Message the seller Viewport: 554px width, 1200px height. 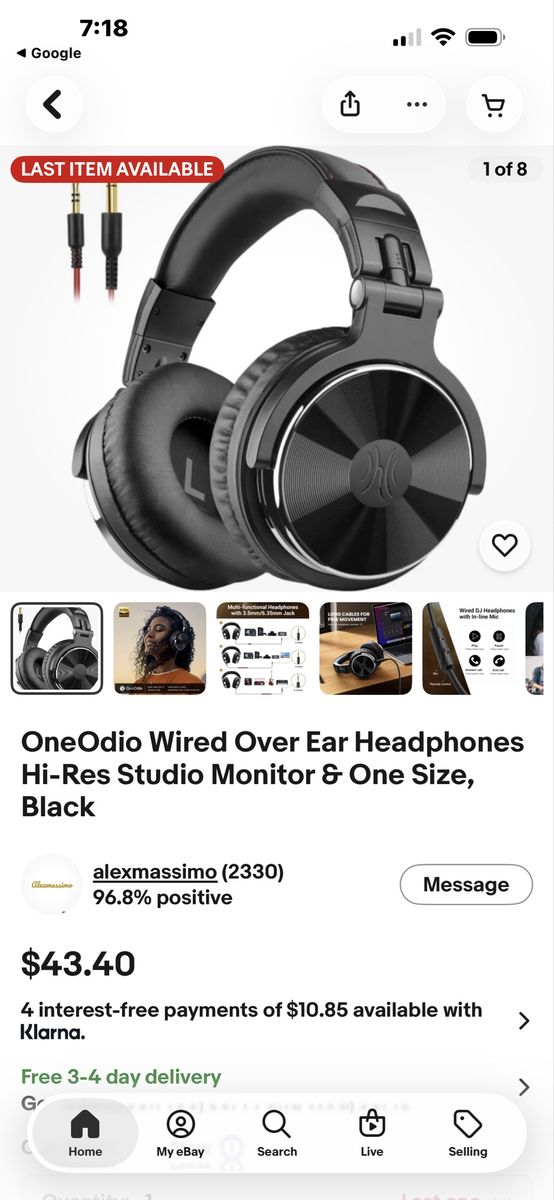point(466,885)
